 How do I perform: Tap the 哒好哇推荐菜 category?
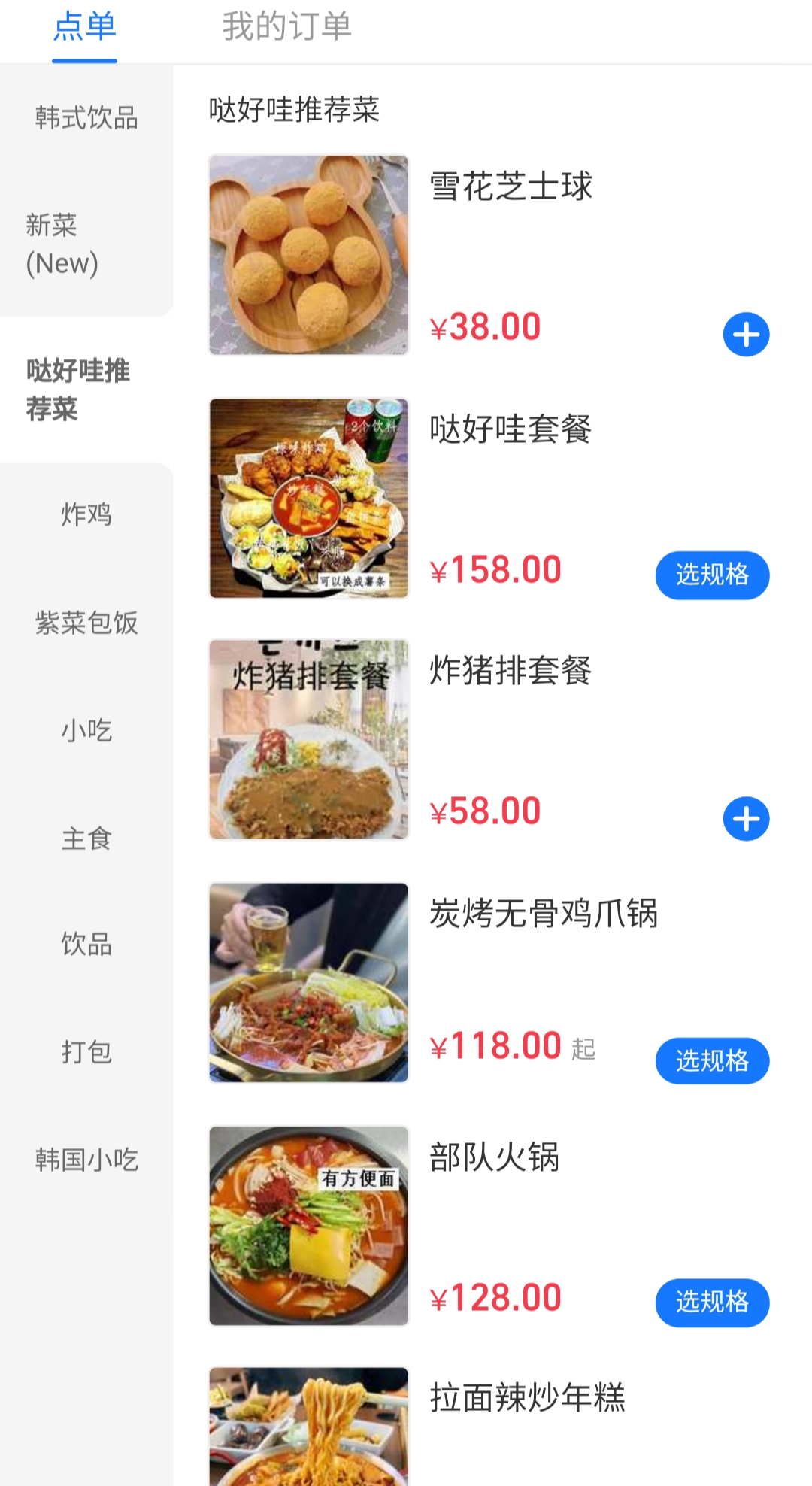pos(79,390)
